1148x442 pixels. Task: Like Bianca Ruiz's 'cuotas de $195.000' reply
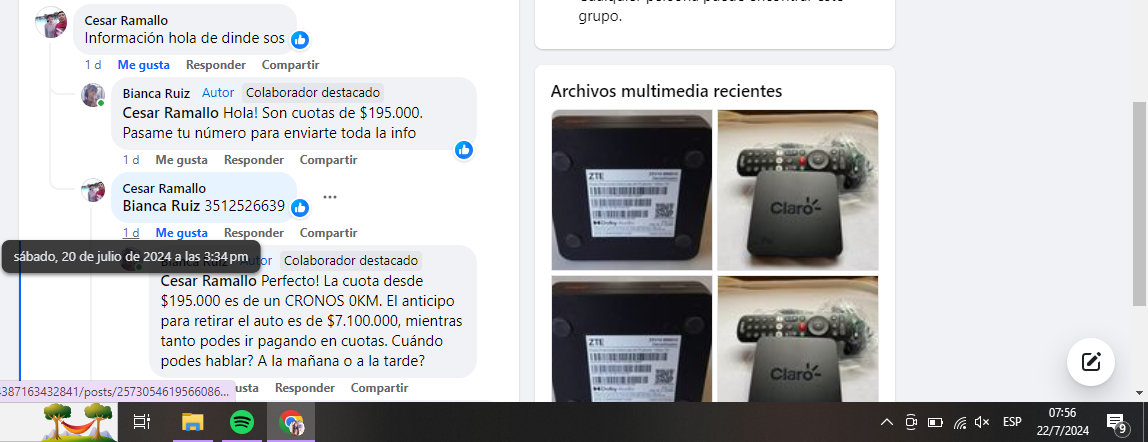181,160
